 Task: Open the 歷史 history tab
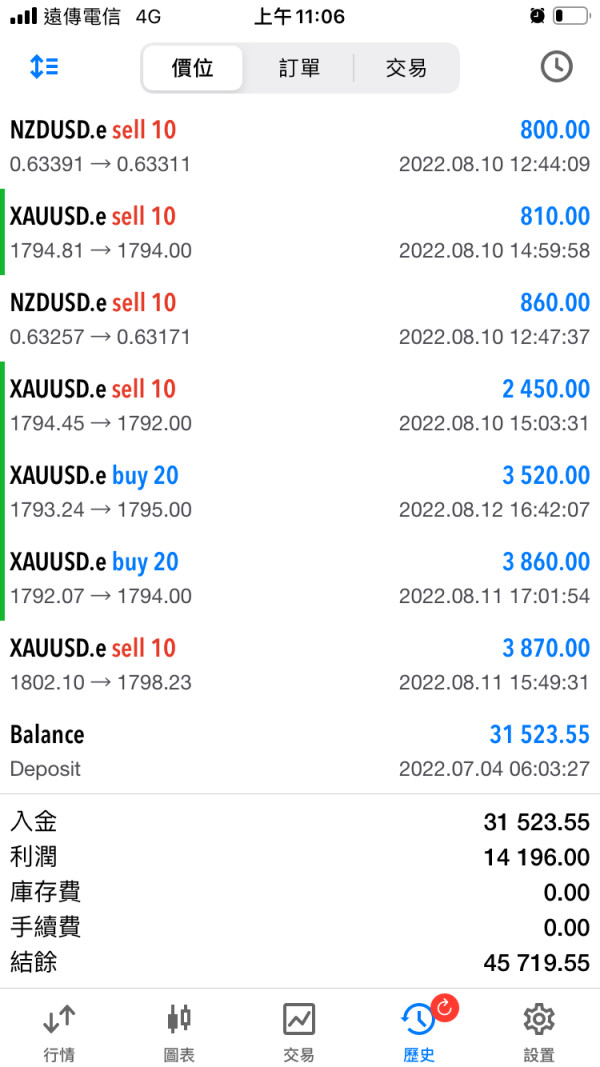click(420, 1029)
